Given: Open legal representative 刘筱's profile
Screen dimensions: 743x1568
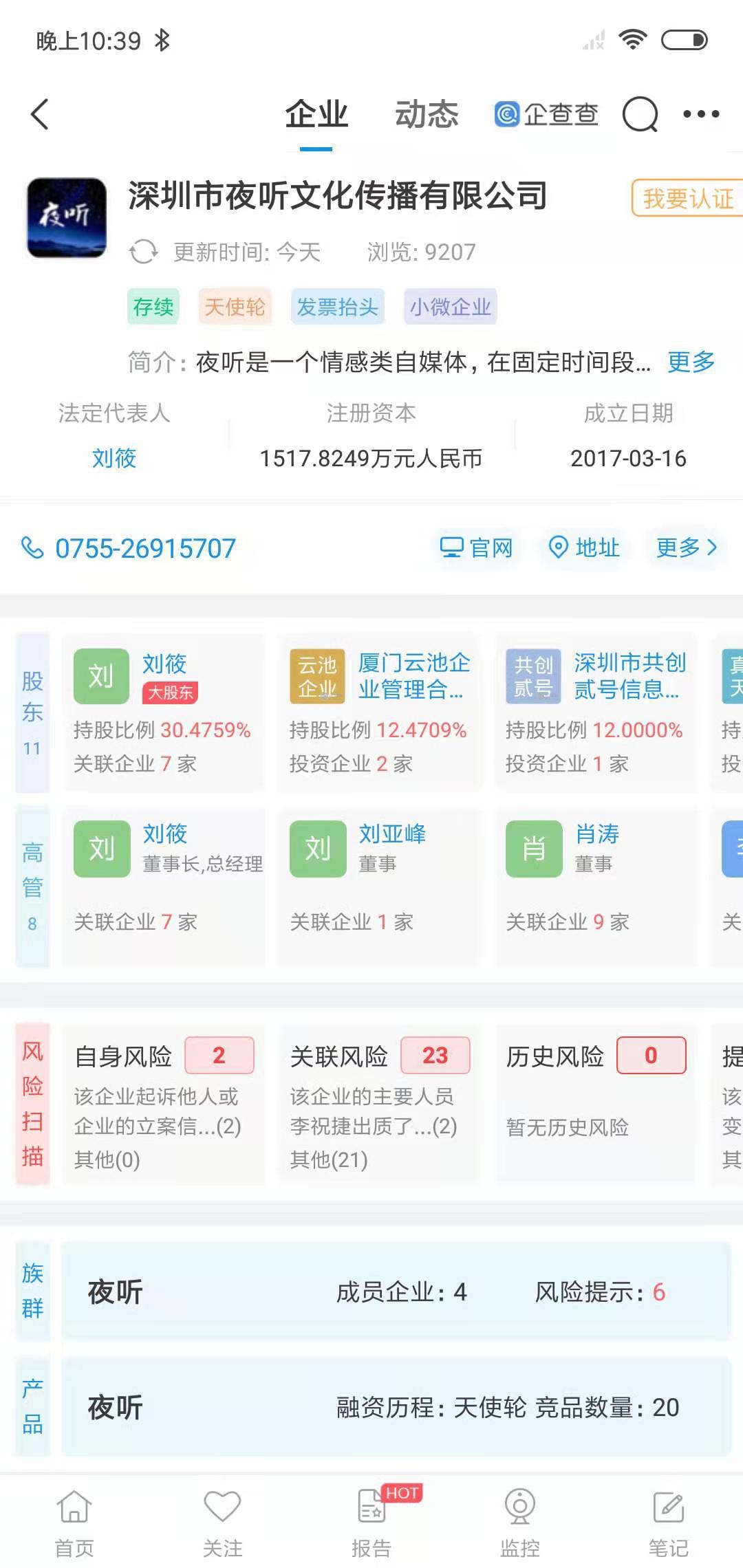Looking at the screenshot, I should pos(114,458).
